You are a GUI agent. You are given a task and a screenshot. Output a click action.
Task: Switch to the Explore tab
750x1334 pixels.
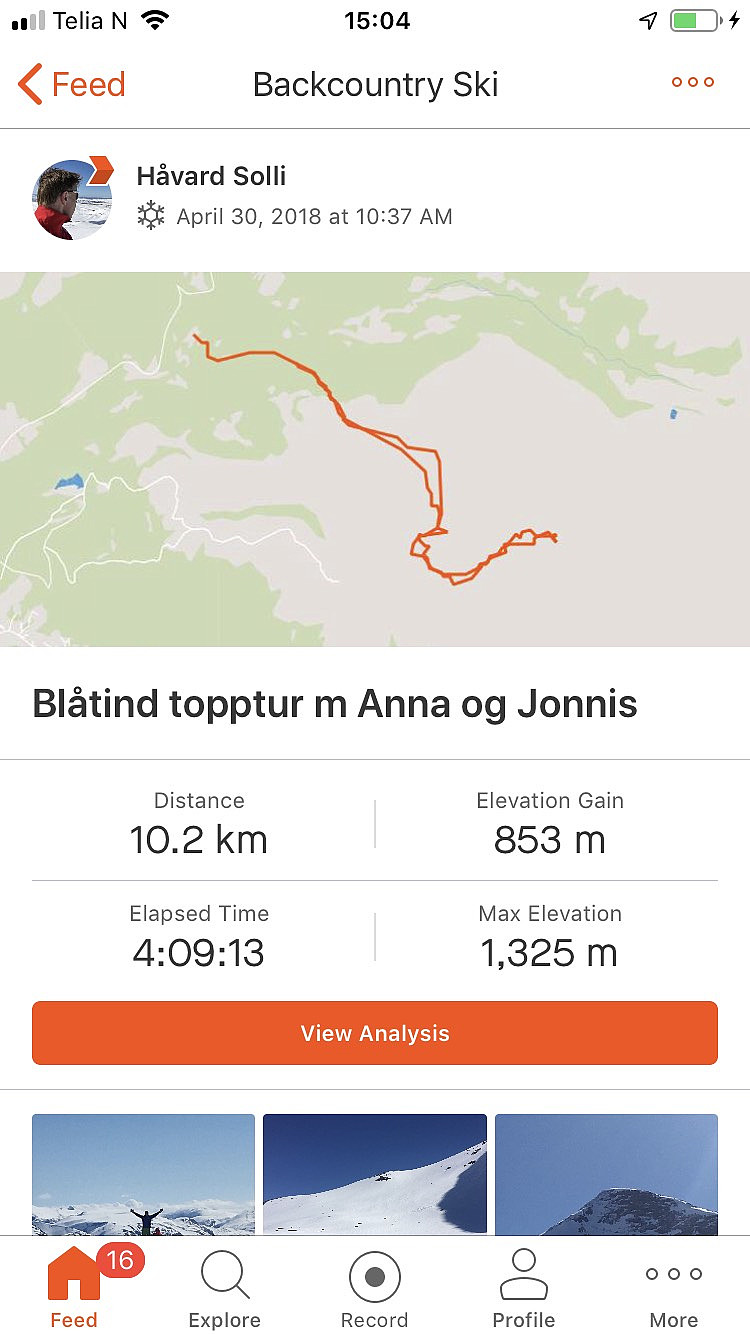pos(225,1286)
